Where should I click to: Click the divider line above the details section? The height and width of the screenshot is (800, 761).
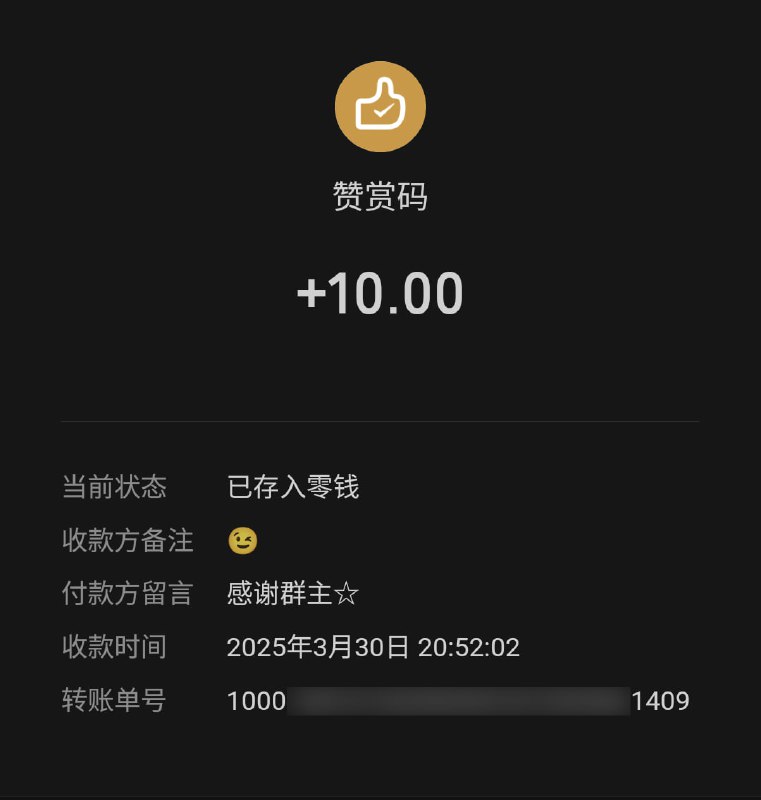pos(380,420)
